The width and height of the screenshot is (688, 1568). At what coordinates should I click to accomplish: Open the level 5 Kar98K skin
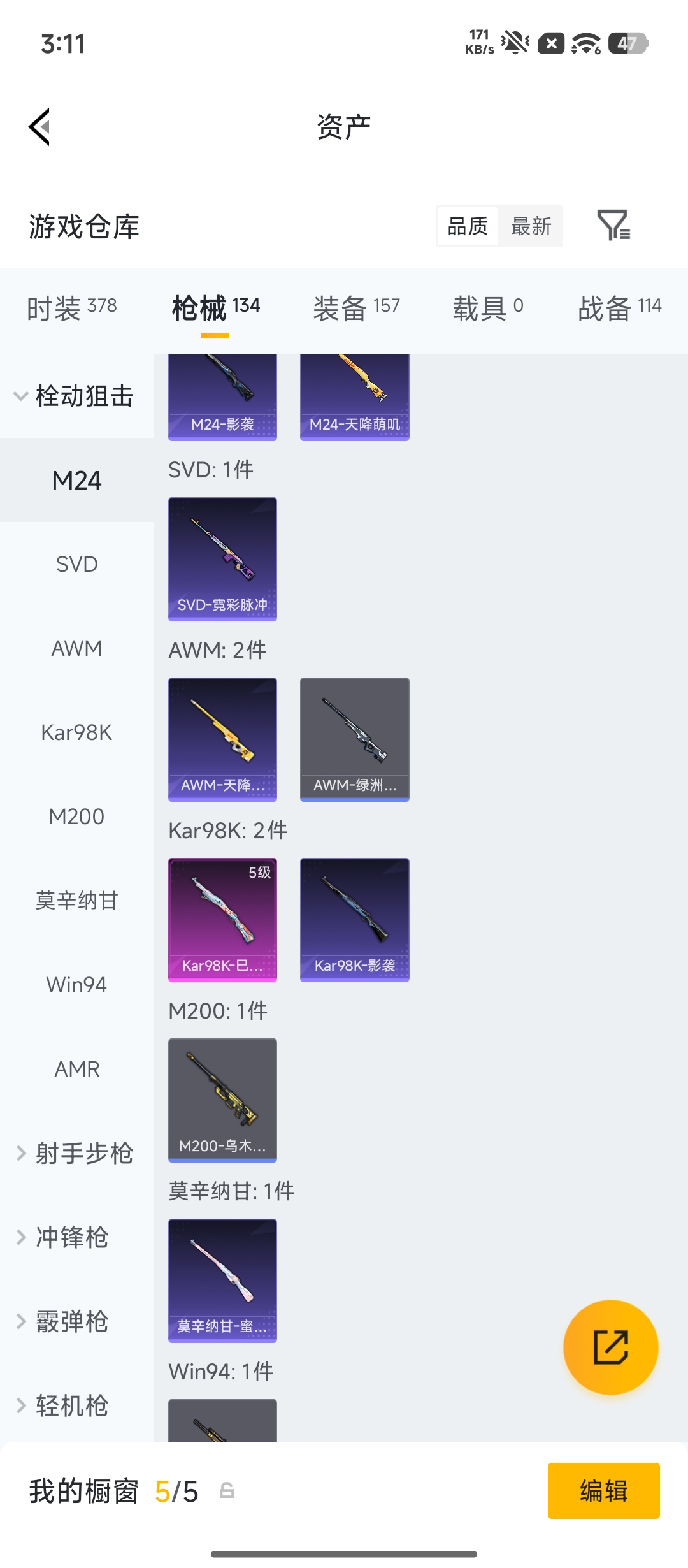coord(222,919)
